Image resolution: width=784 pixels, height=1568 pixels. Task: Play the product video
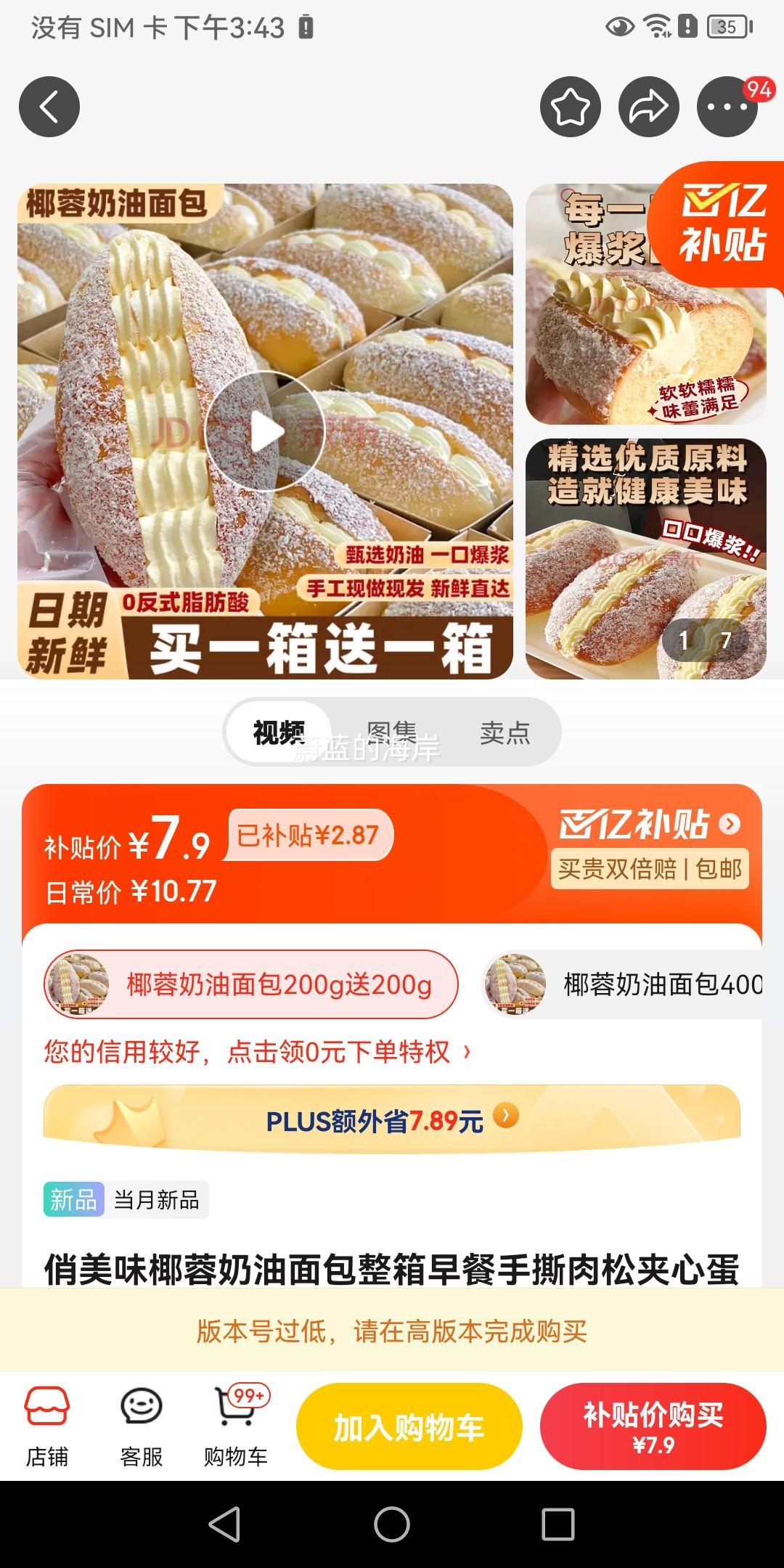click(265, 432)
